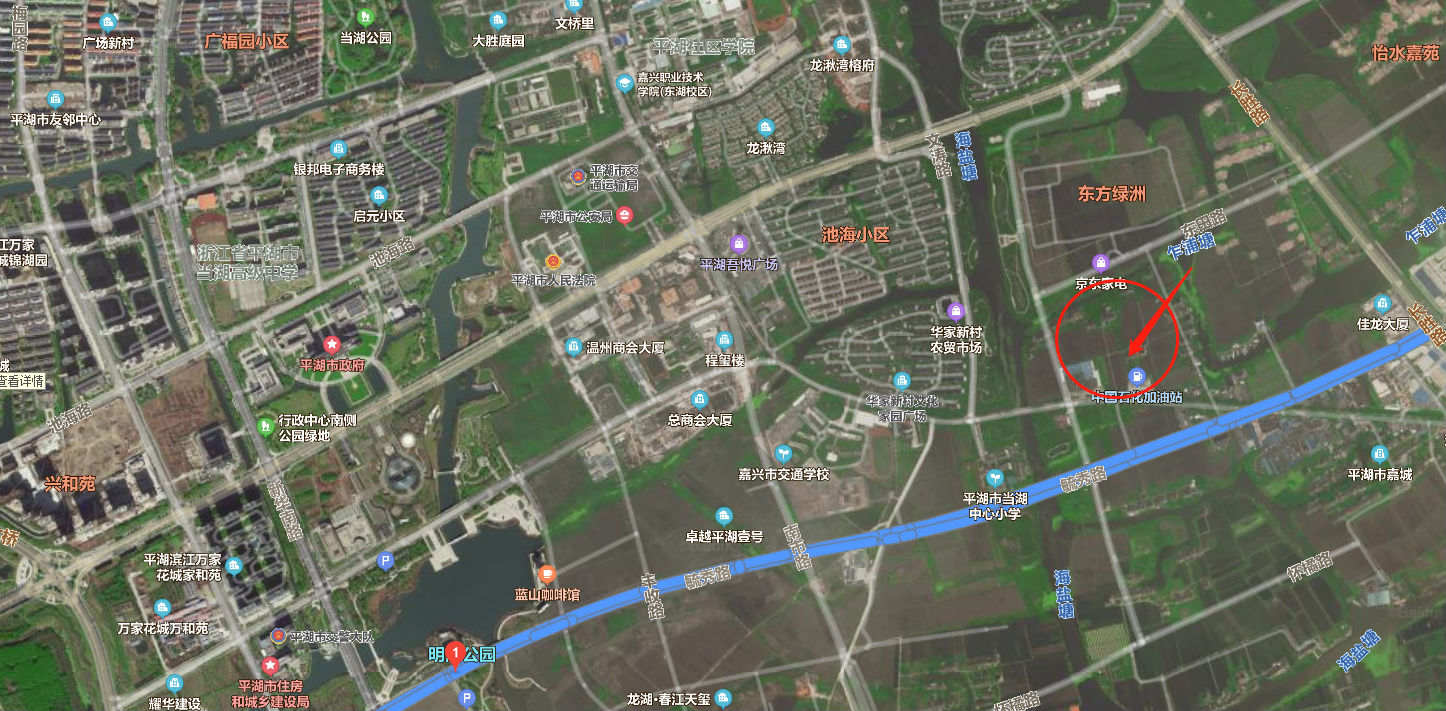1446x711 pixels.
Task: Open the 京东家电 store marker
Action: click(1101, 263)
